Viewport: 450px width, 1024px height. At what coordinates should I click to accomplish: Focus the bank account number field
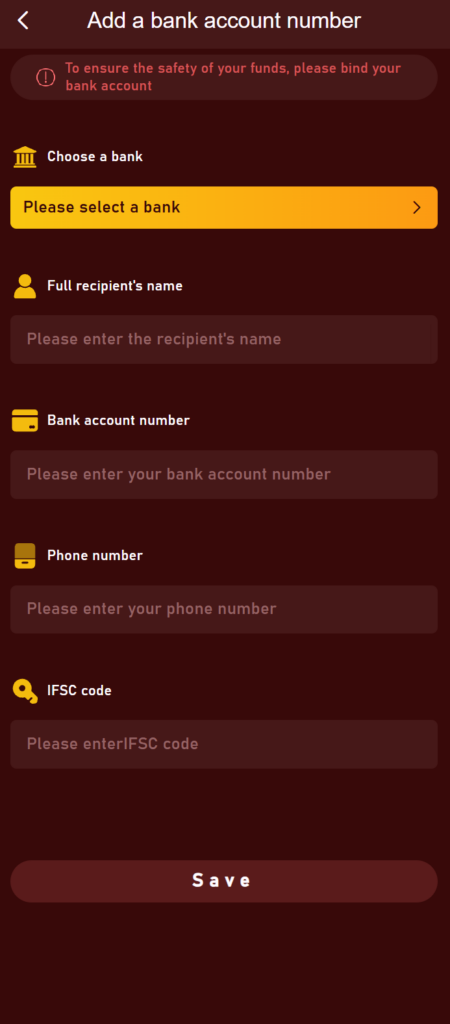click(224, 474)
